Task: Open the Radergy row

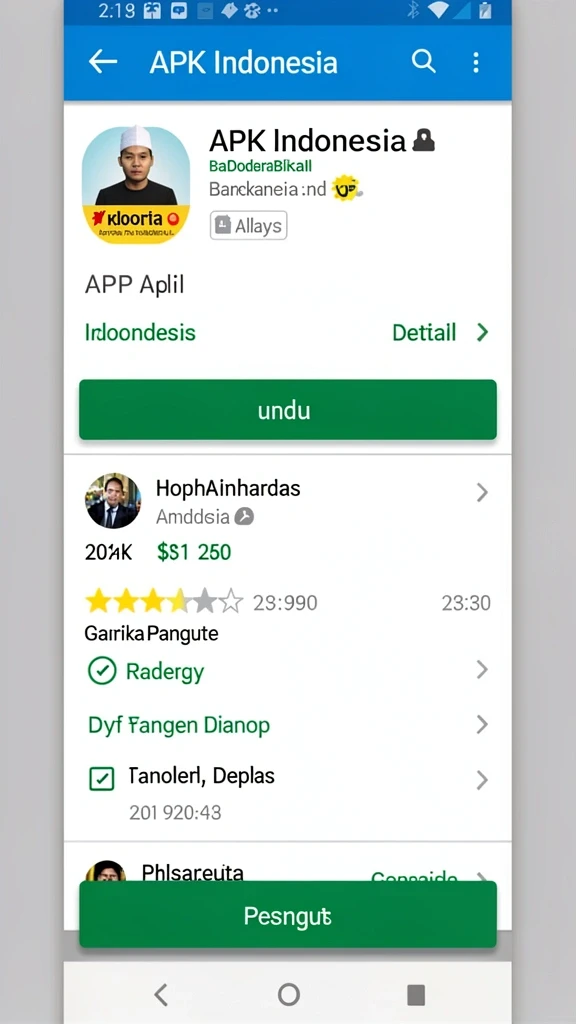Action: [x=287, y=671]
